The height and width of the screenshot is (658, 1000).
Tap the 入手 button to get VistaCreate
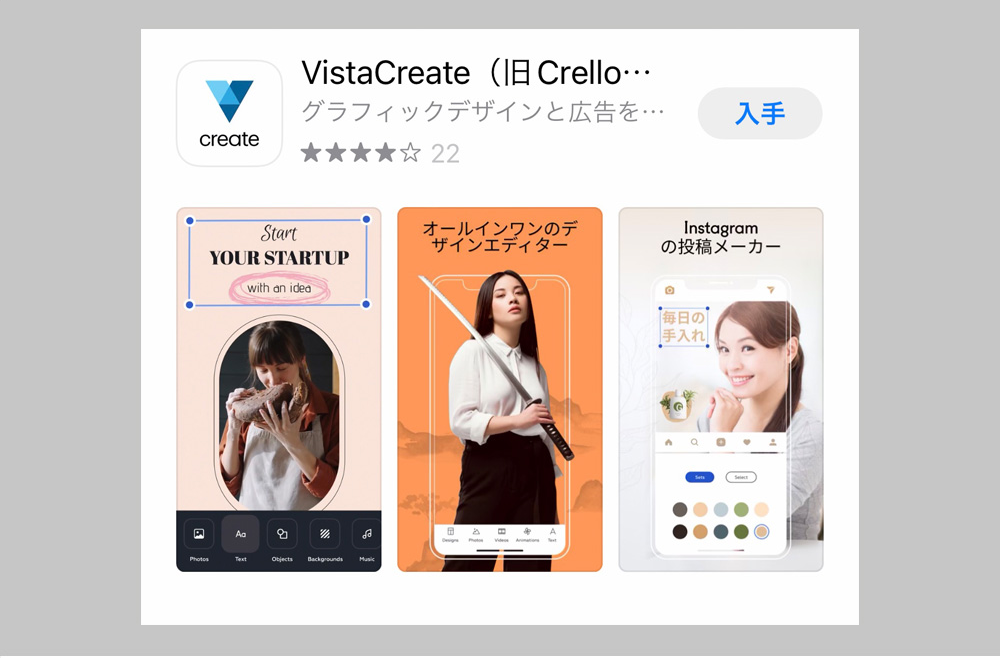[x=759, y=114]
